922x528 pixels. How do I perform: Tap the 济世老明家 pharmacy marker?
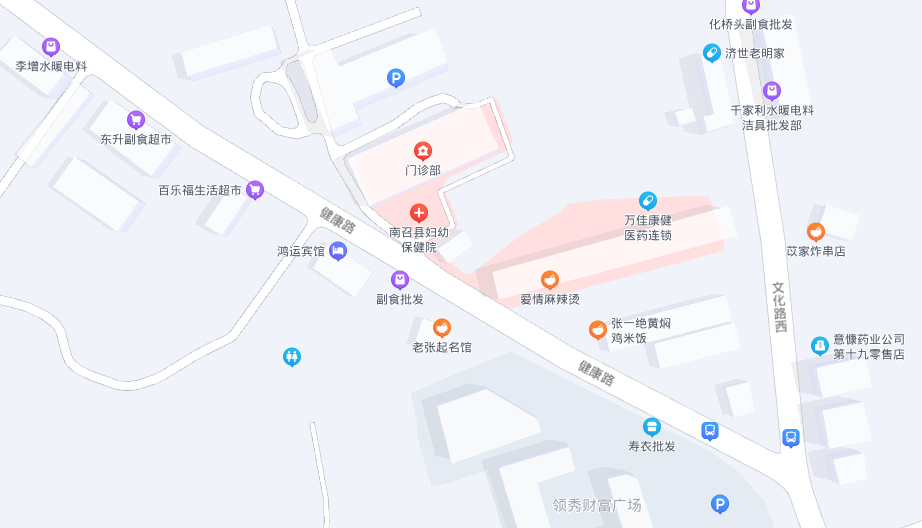(711, 53)
